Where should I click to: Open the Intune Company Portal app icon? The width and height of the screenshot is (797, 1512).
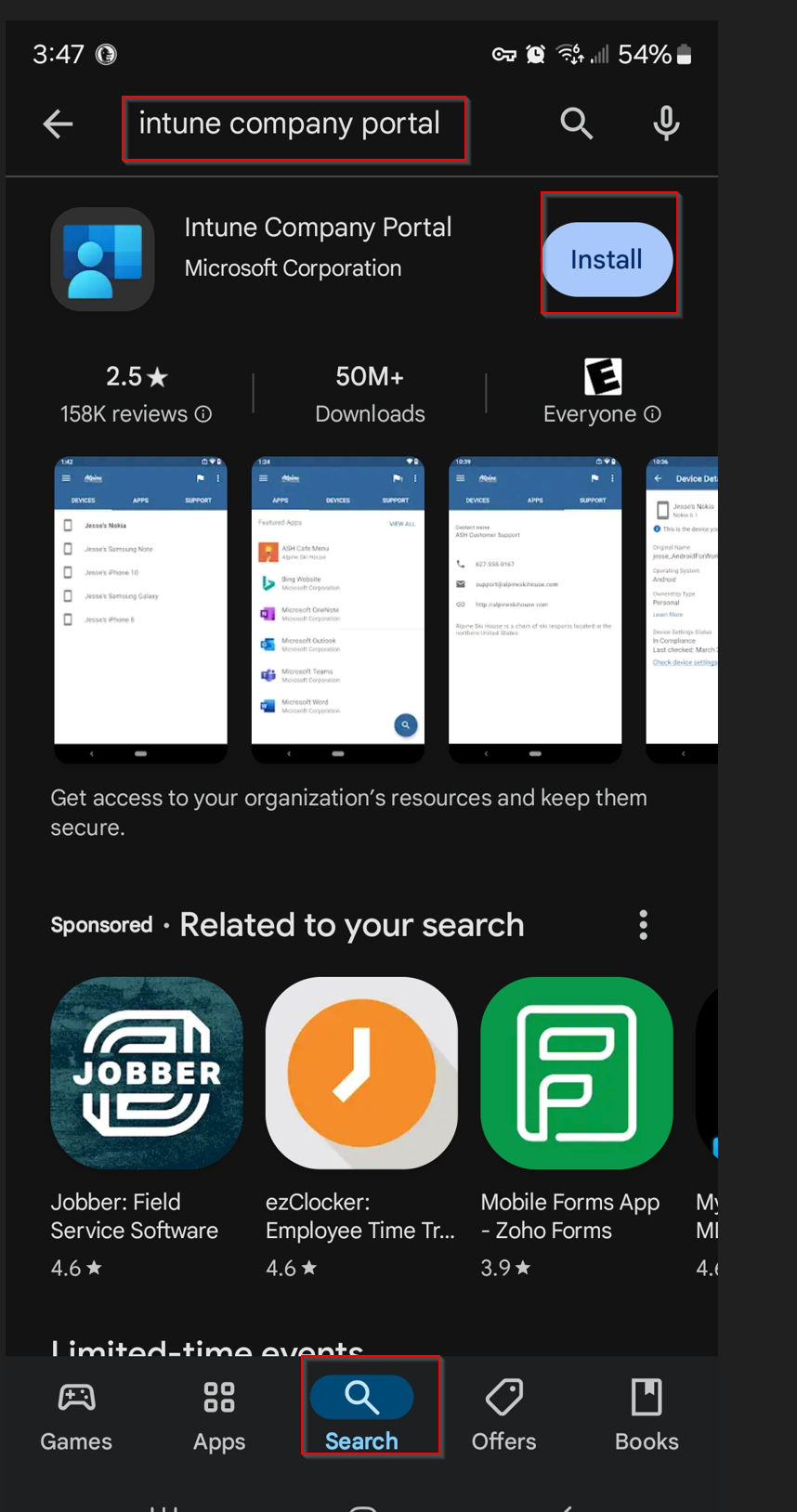[x=102, y=258]
